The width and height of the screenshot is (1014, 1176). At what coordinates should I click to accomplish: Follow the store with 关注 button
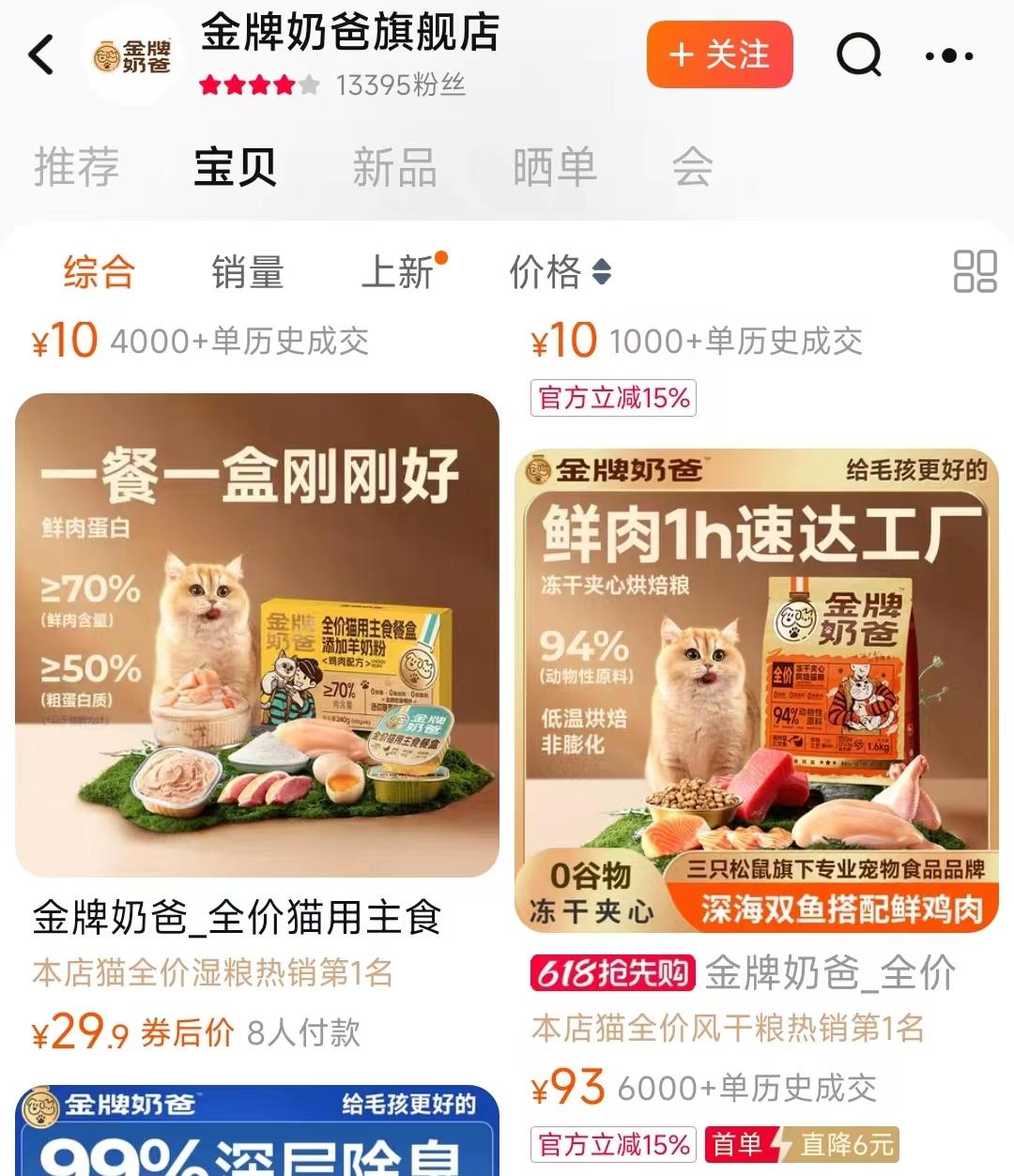(719, 55)
